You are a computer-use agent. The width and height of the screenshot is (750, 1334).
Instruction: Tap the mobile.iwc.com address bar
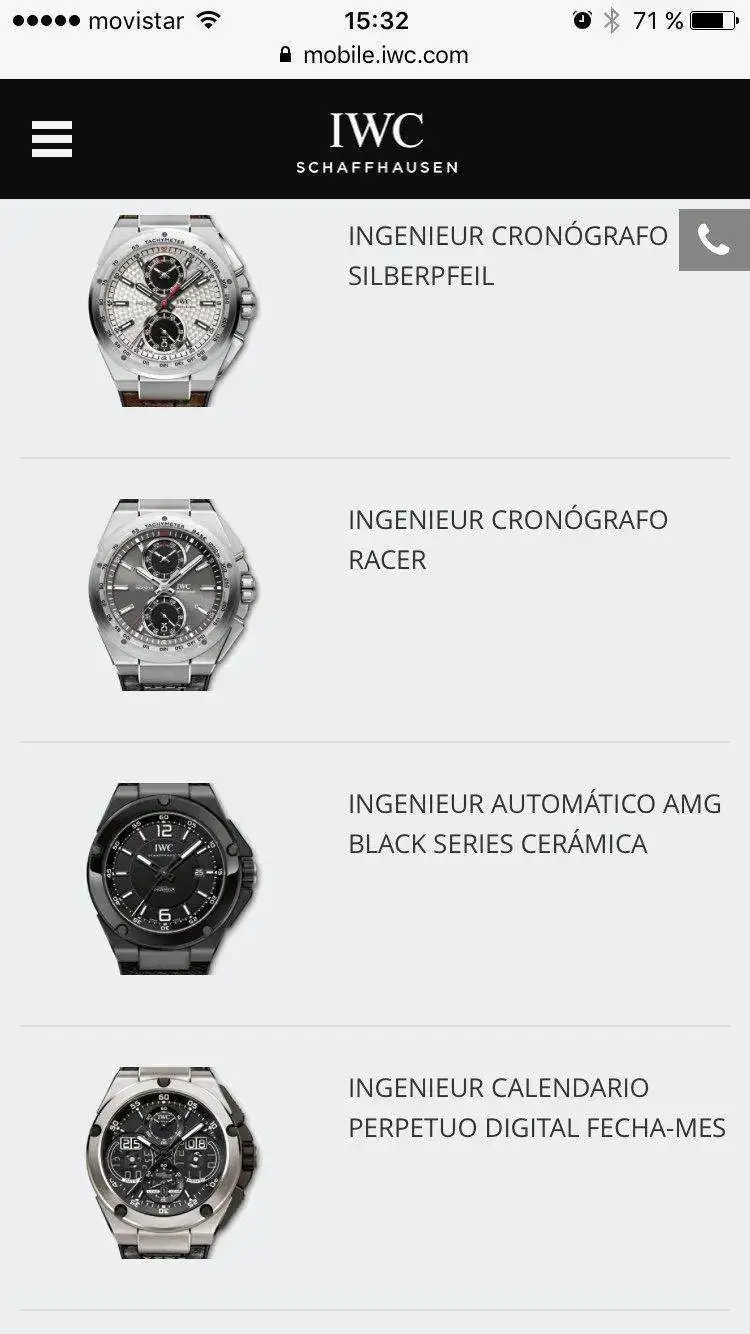[x=375, y=55]
